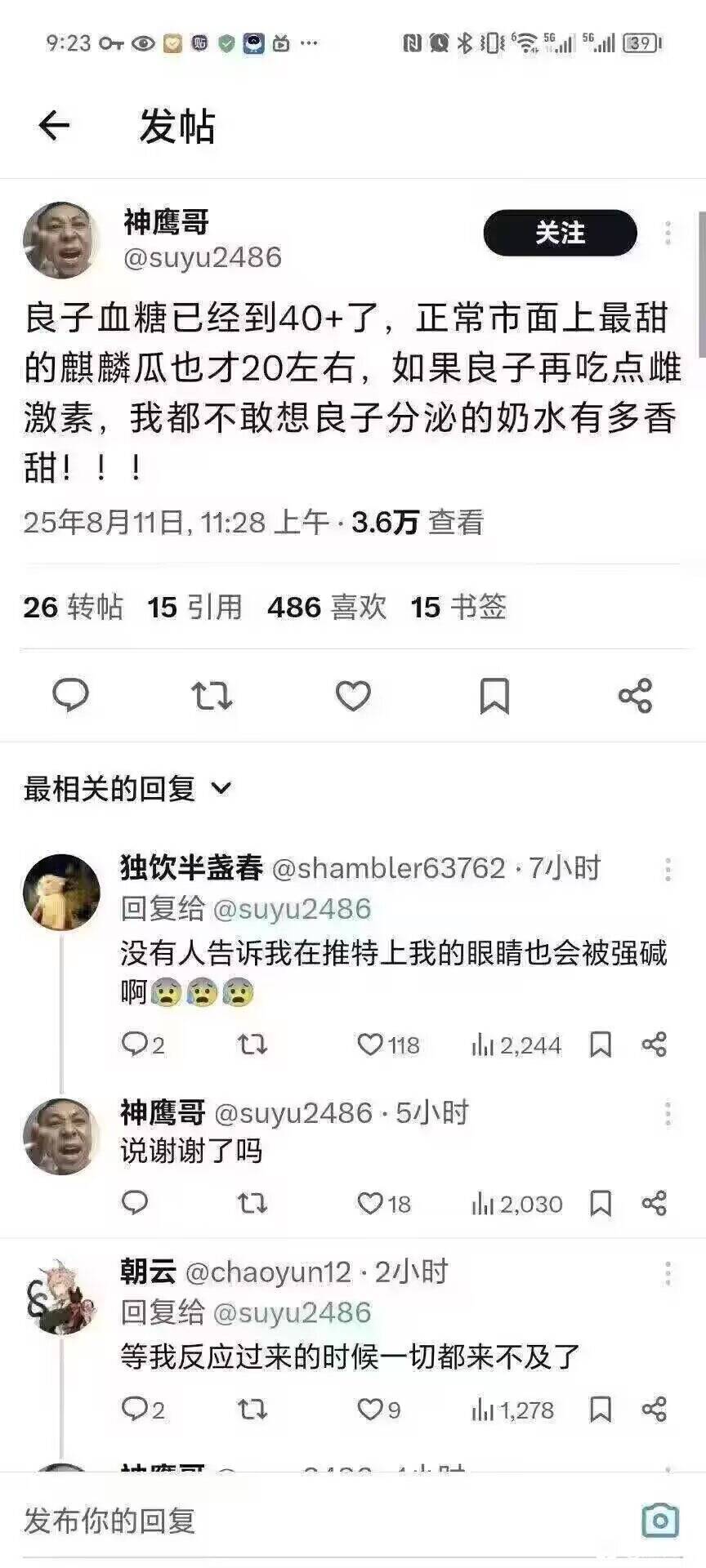Bookmark the main post
The image size is (706, 1568).
point(494,696)
